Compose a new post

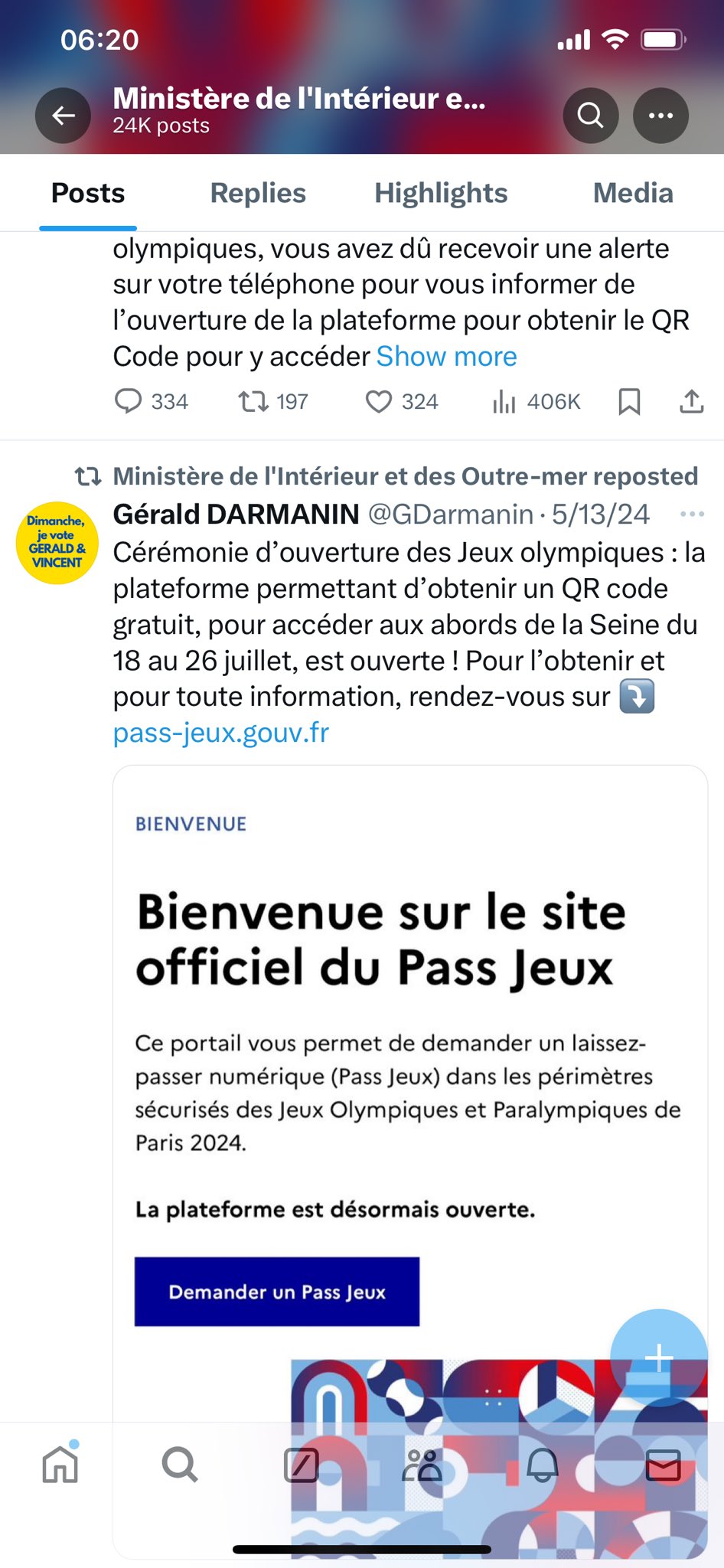659,1358
